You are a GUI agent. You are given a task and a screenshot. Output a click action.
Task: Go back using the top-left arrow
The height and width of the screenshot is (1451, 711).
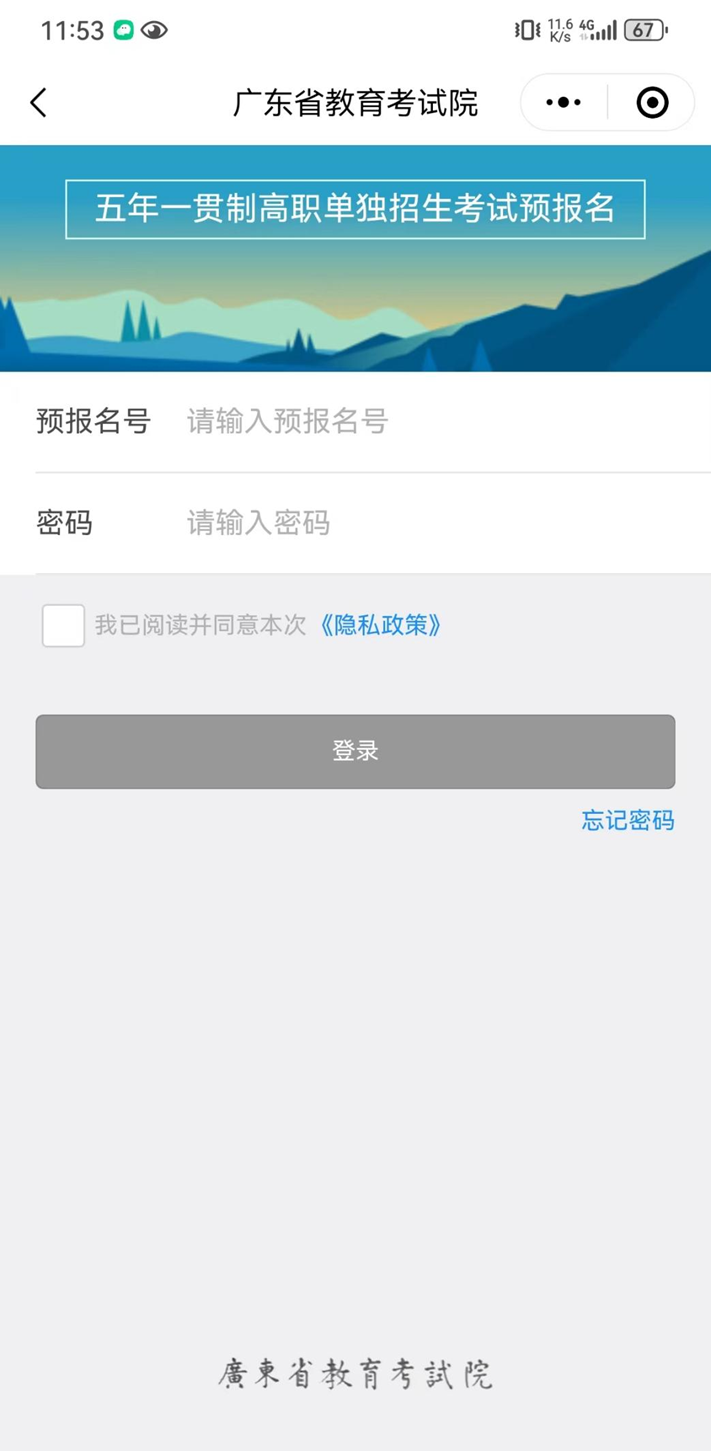(x=39, y=103)
